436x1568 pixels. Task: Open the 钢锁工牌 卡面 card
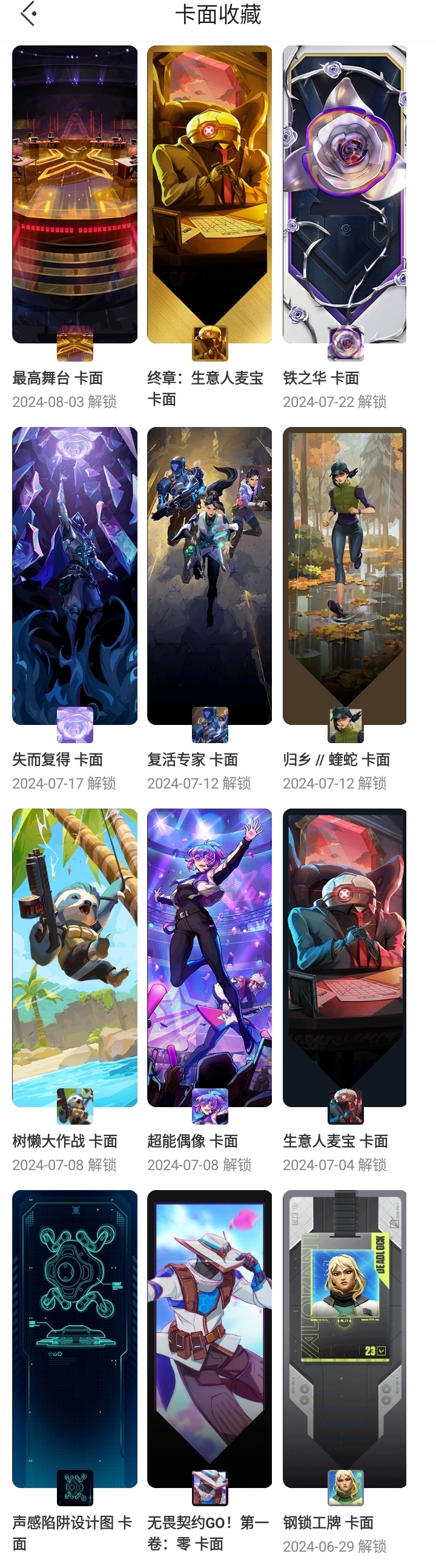click(x=345, y=1338)
